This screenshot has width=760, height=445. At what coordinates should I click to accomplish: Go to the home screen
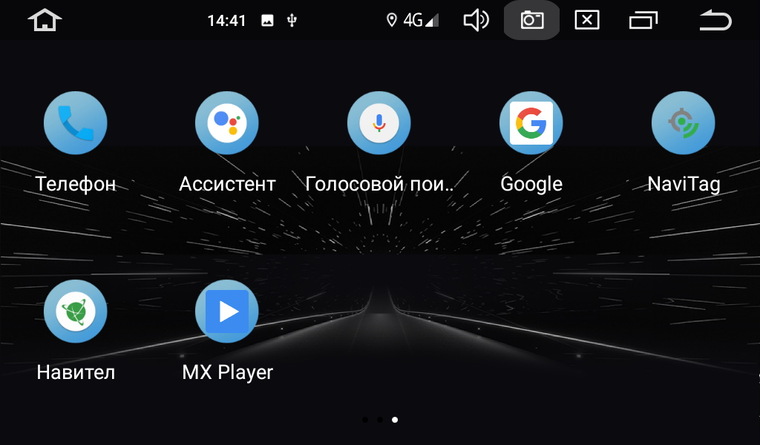(x=44, y=20)
